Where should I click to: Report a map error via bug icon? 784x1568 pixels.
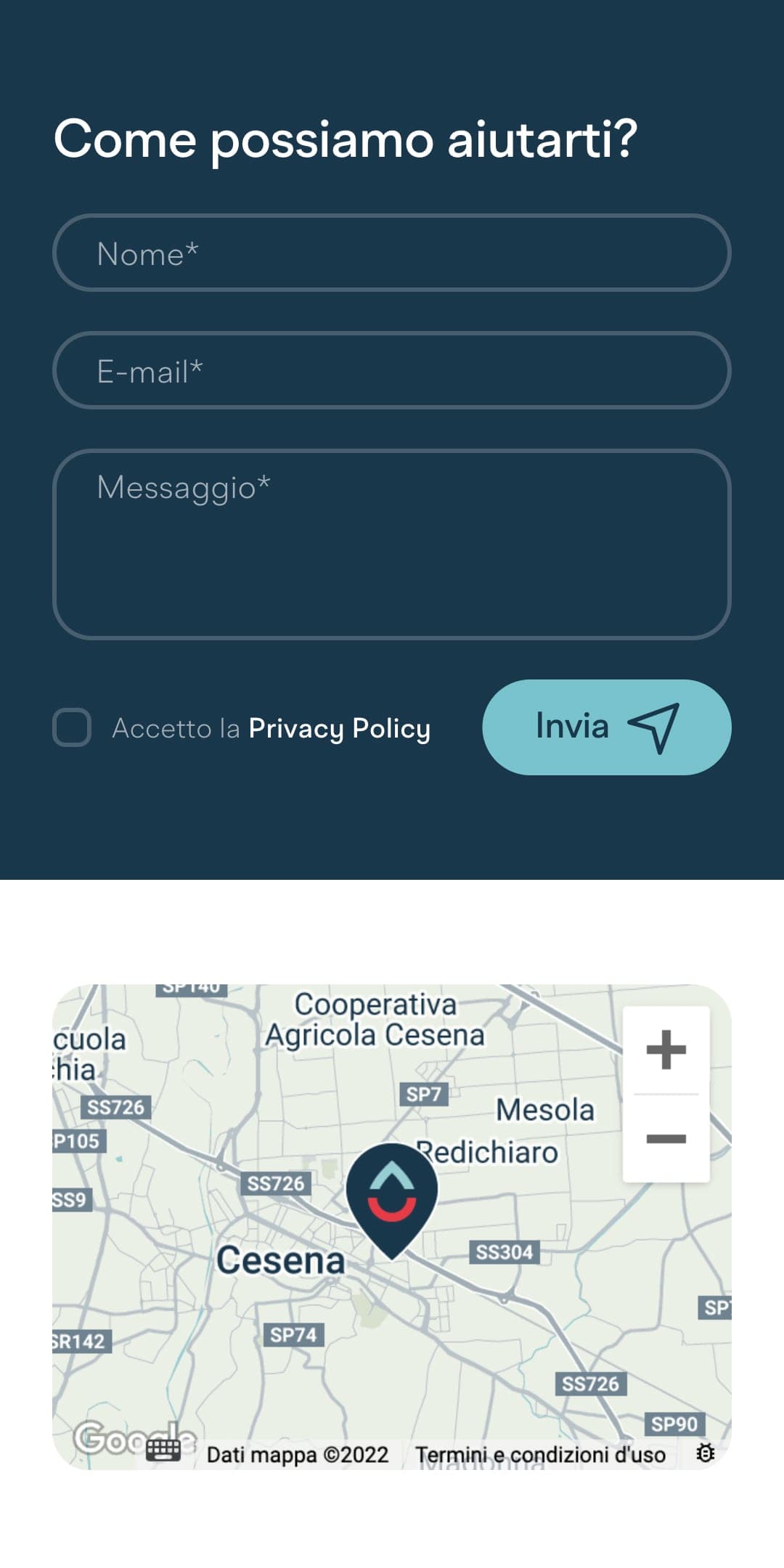[x=705, y=1453]
